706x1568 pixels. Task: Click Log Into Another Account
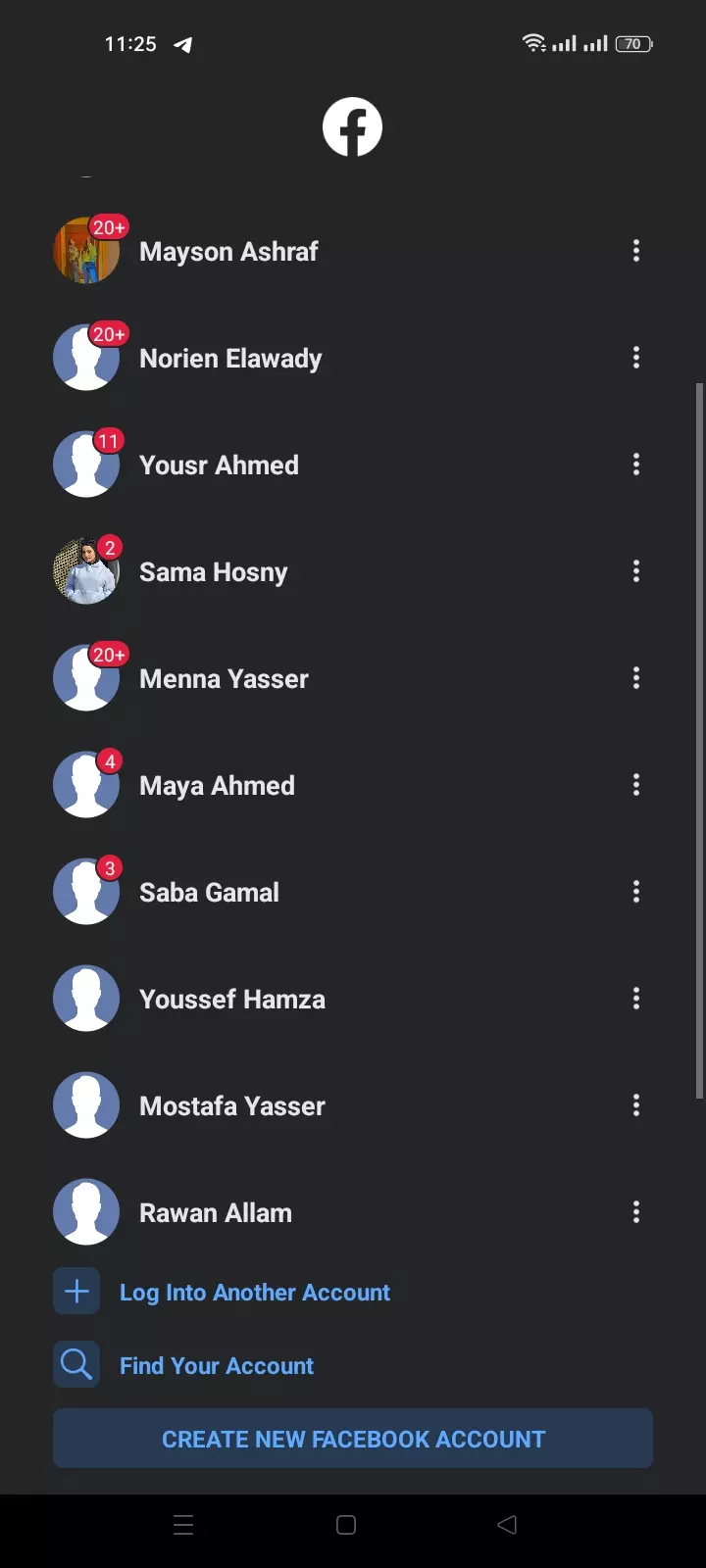255,1292
